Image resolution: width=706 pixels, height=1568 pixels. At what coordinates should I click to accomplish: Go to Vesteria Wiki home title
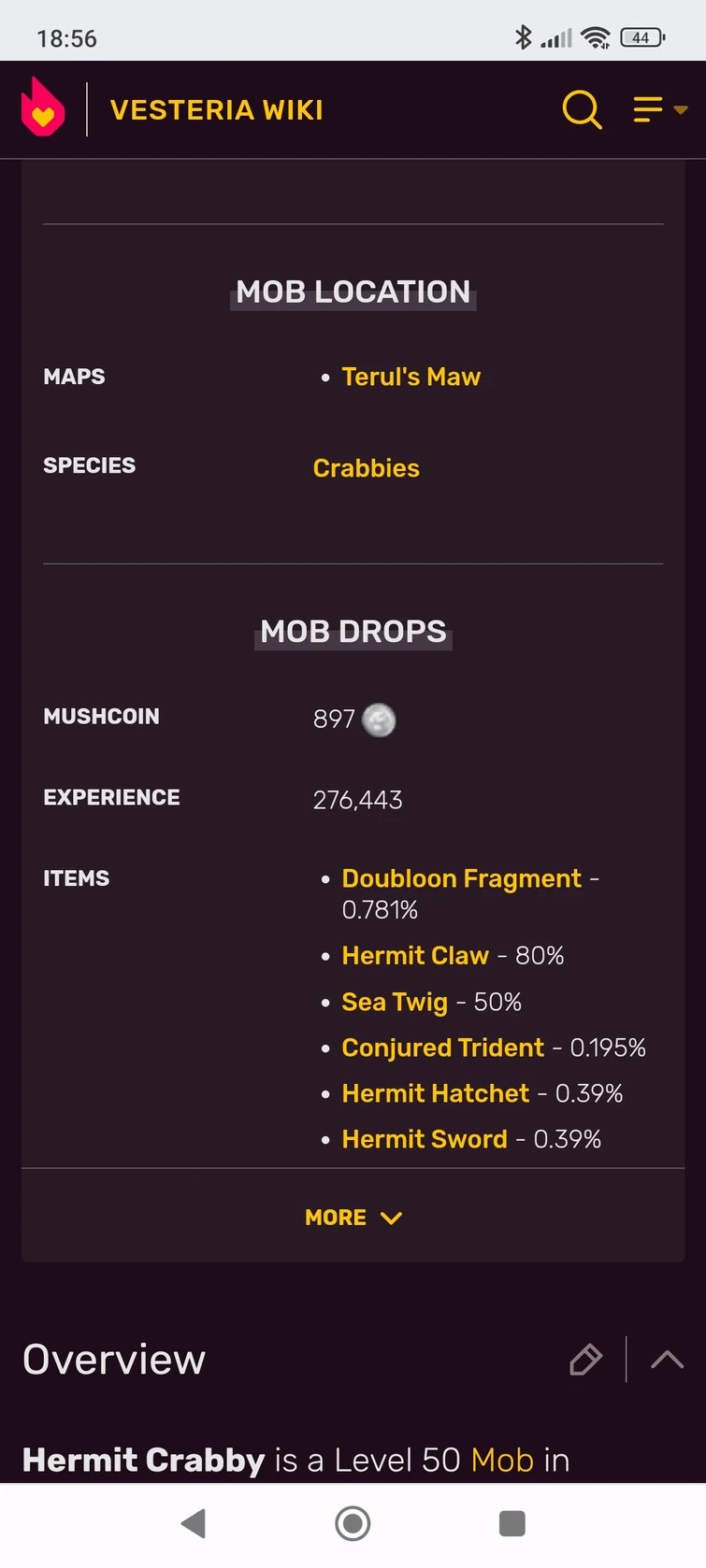pos(217,110)
